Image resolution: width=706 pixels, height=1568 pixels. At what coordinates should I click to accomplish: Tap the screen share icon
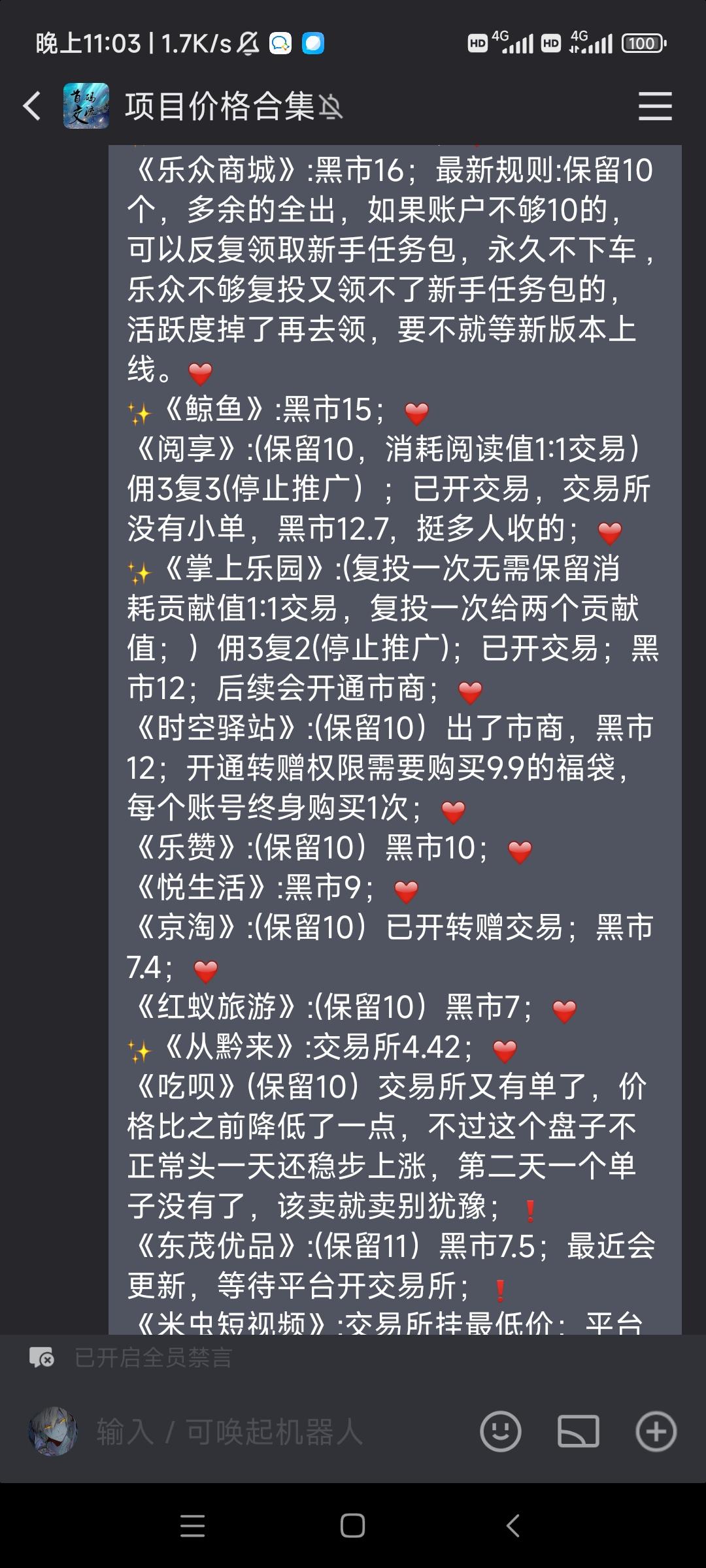pos(579,1431)
